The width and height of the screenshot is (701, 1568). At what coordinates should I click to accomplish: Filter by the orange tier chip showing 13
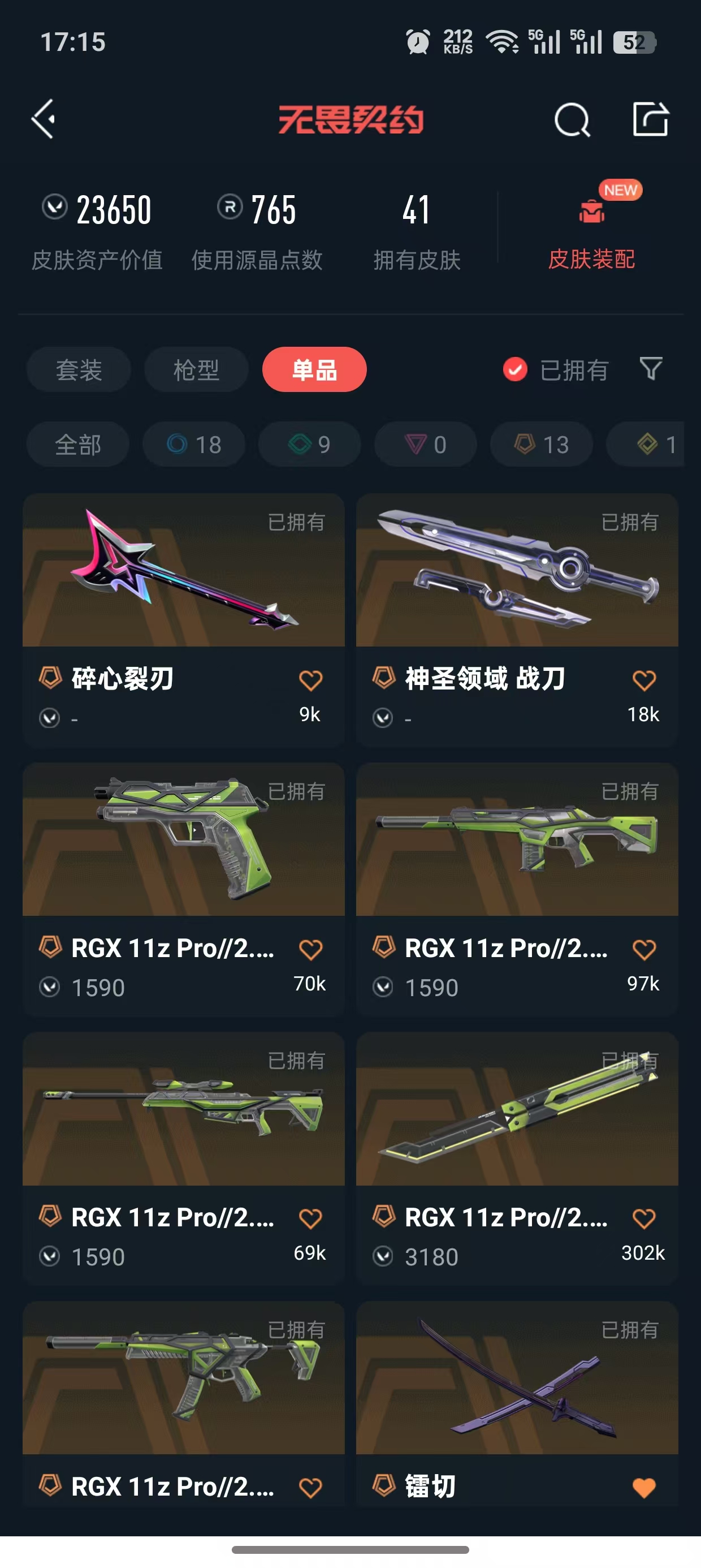tap(541, 445)
